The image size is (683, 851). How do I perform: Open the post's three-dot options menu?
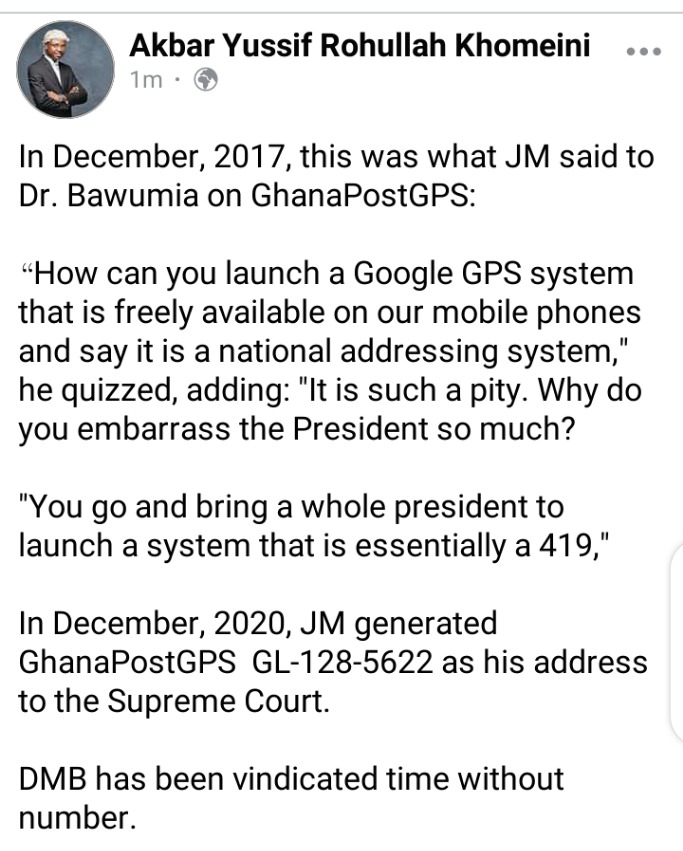pos(643,50)
